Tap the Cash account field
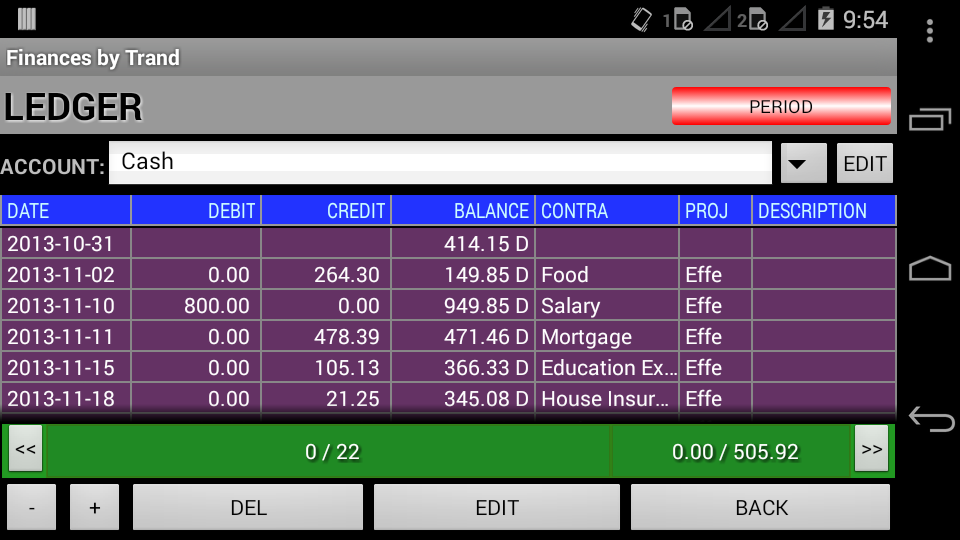Screen dimensions: 960x540 pos(445,162)
